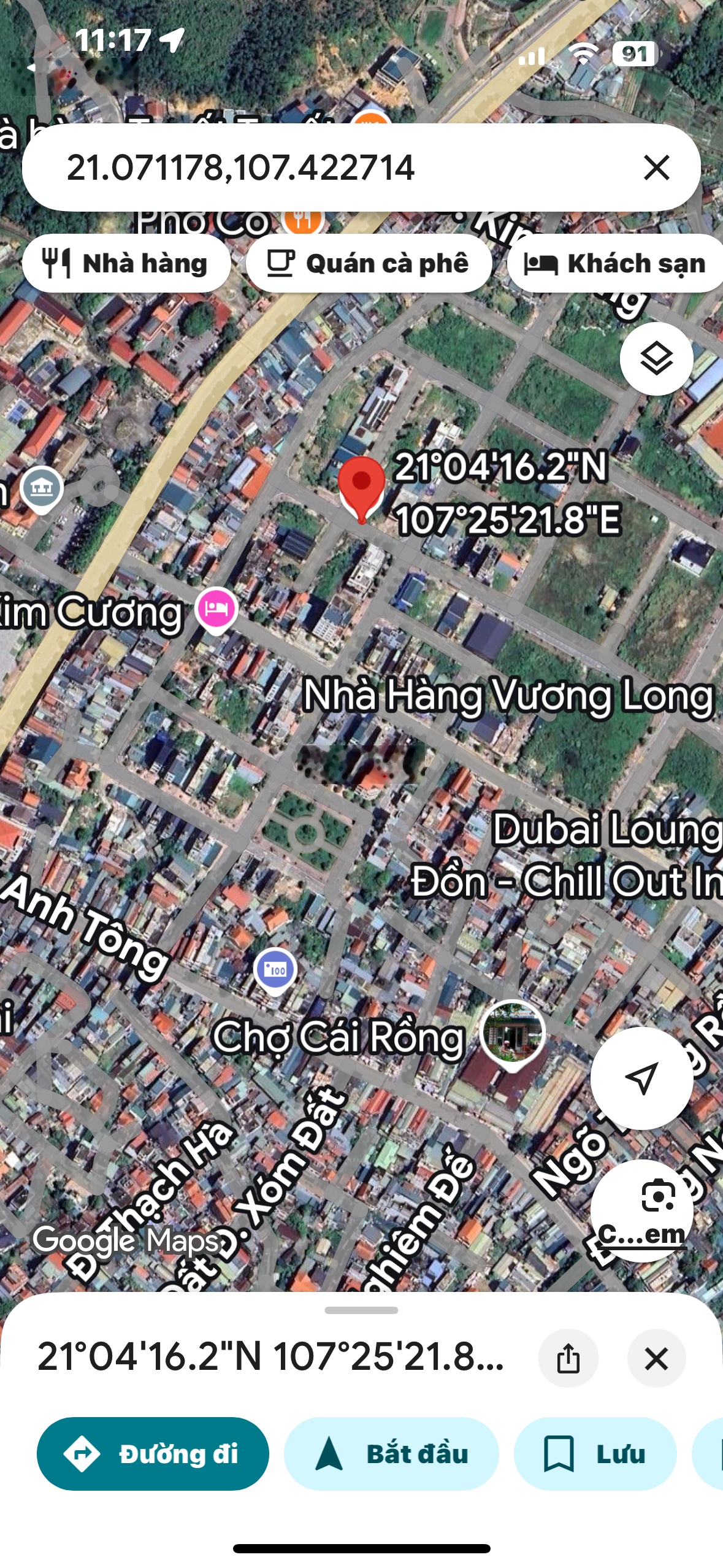Start navigation with Bắt đầu

(x=391, y=1453)
